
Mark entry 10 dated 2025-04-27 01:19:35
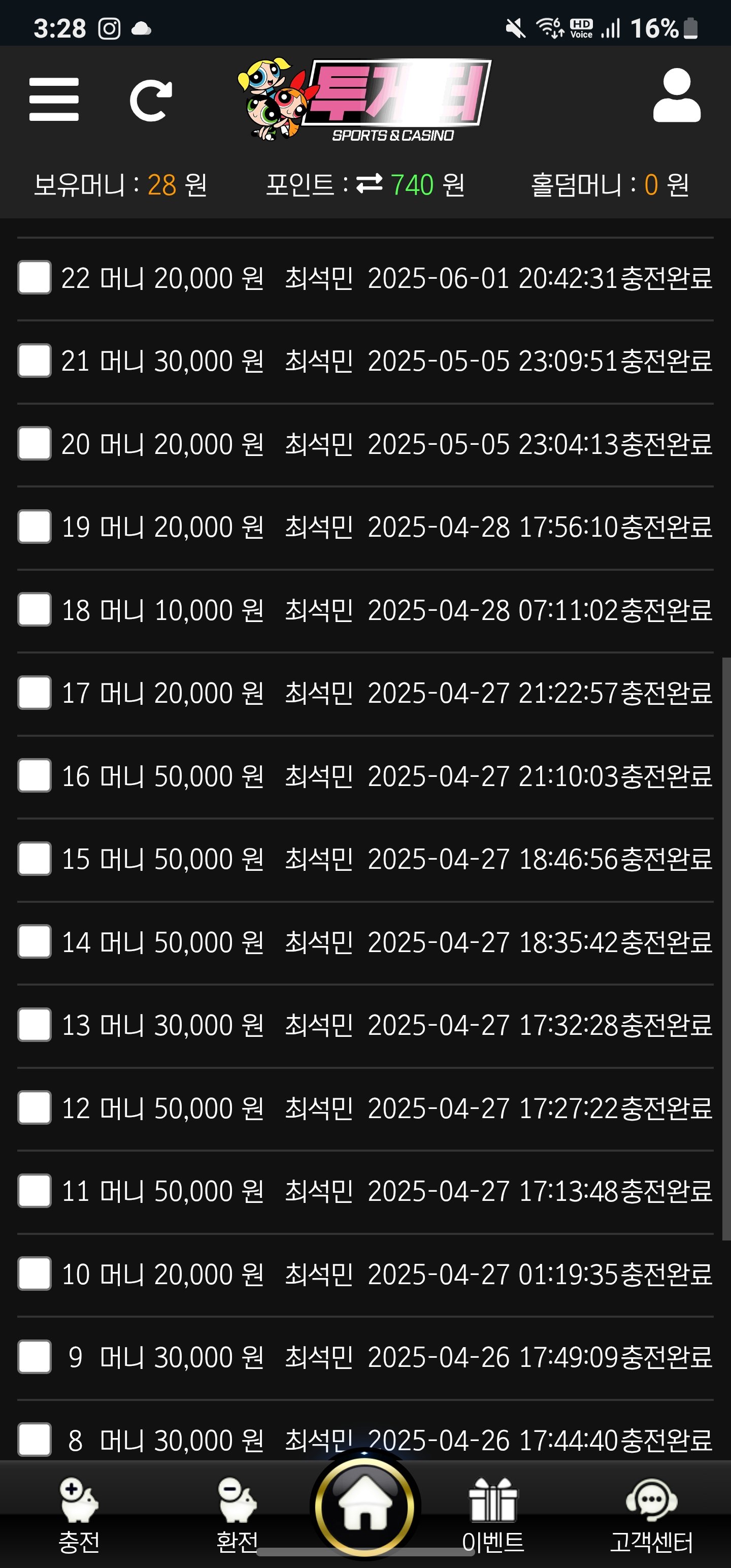point(34,1274)
